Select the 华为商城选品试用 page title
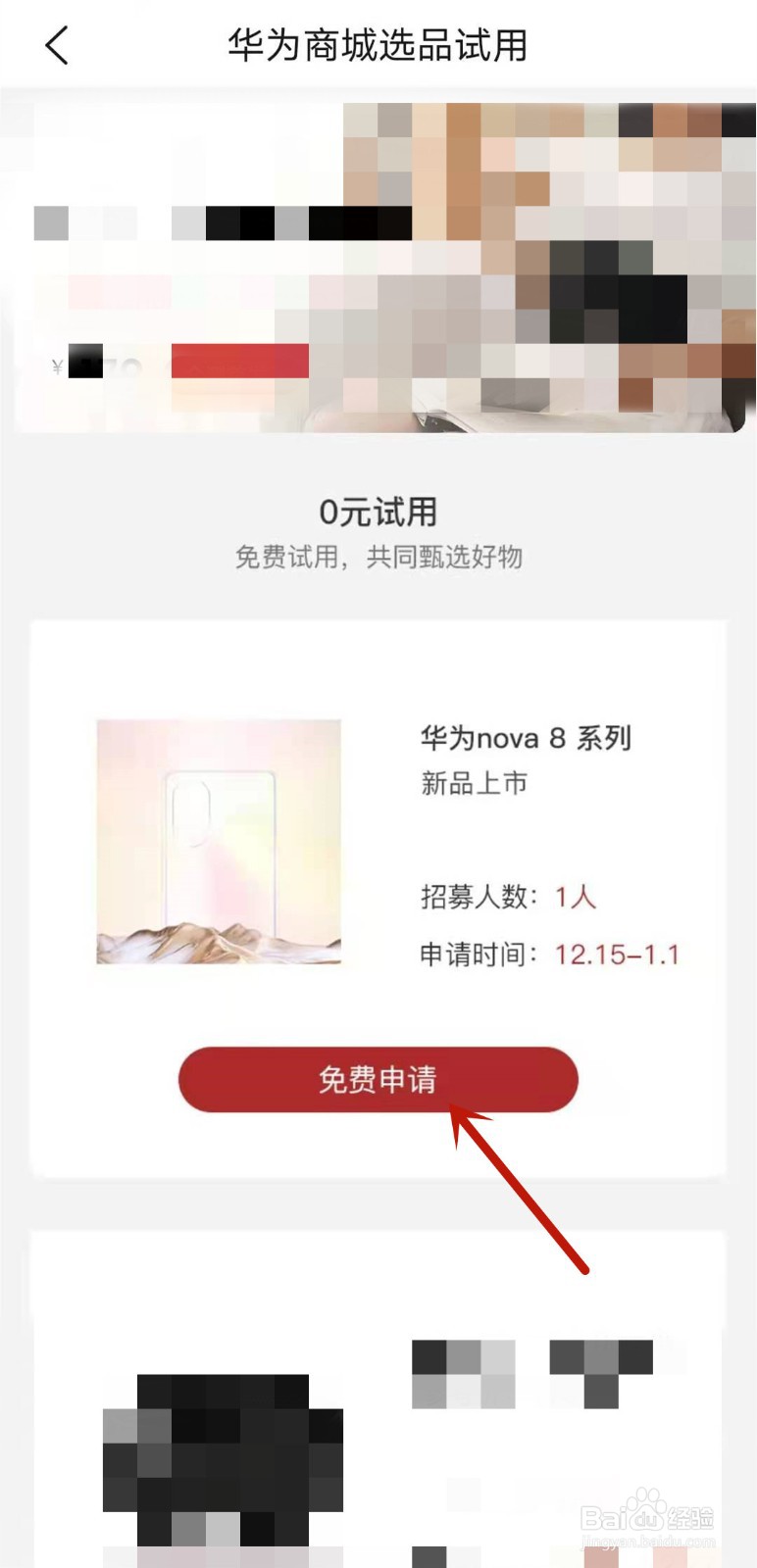This screenshot has height=1568, width=757. click(x=378, y=44)
